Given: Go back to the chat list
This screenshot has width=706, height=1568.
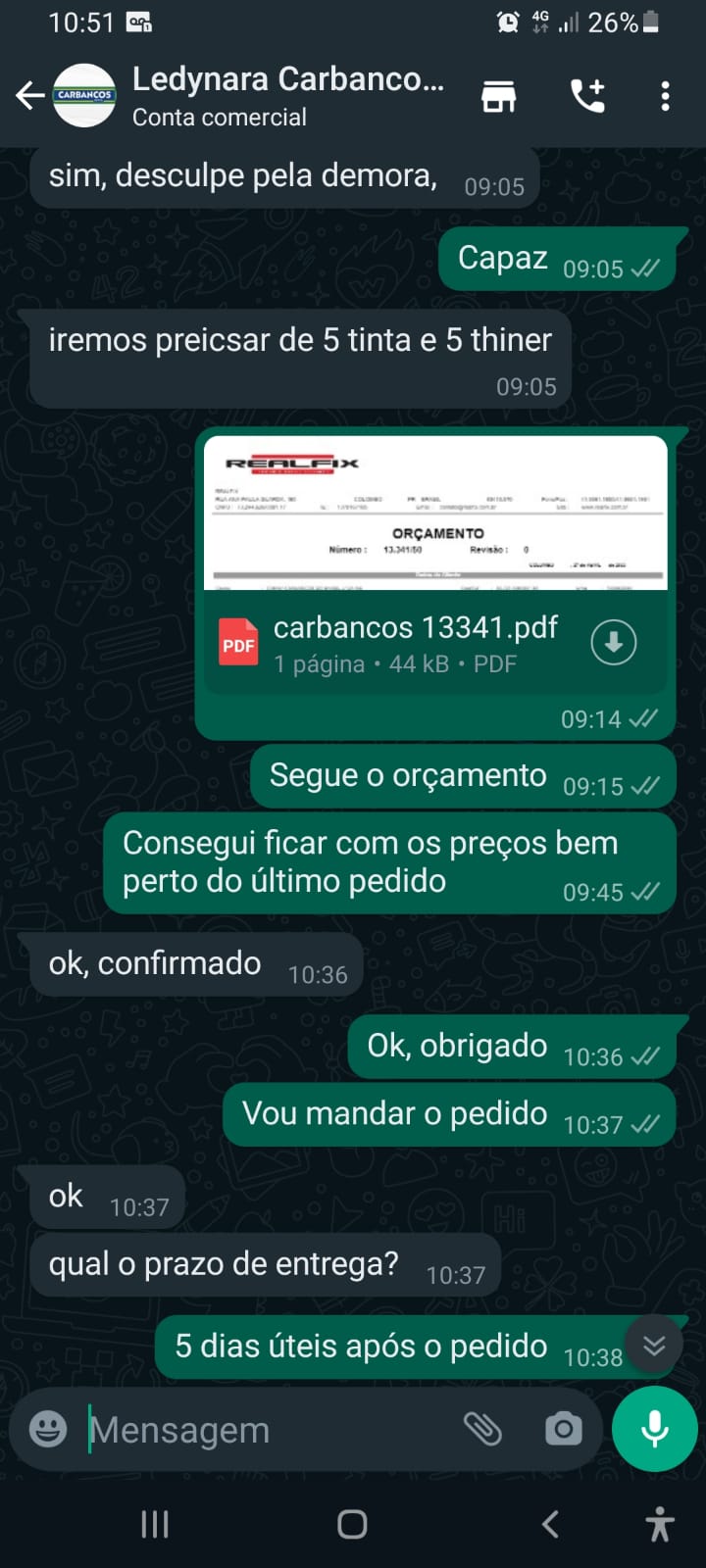Looking at the screenshot, I should coord(29,96).
